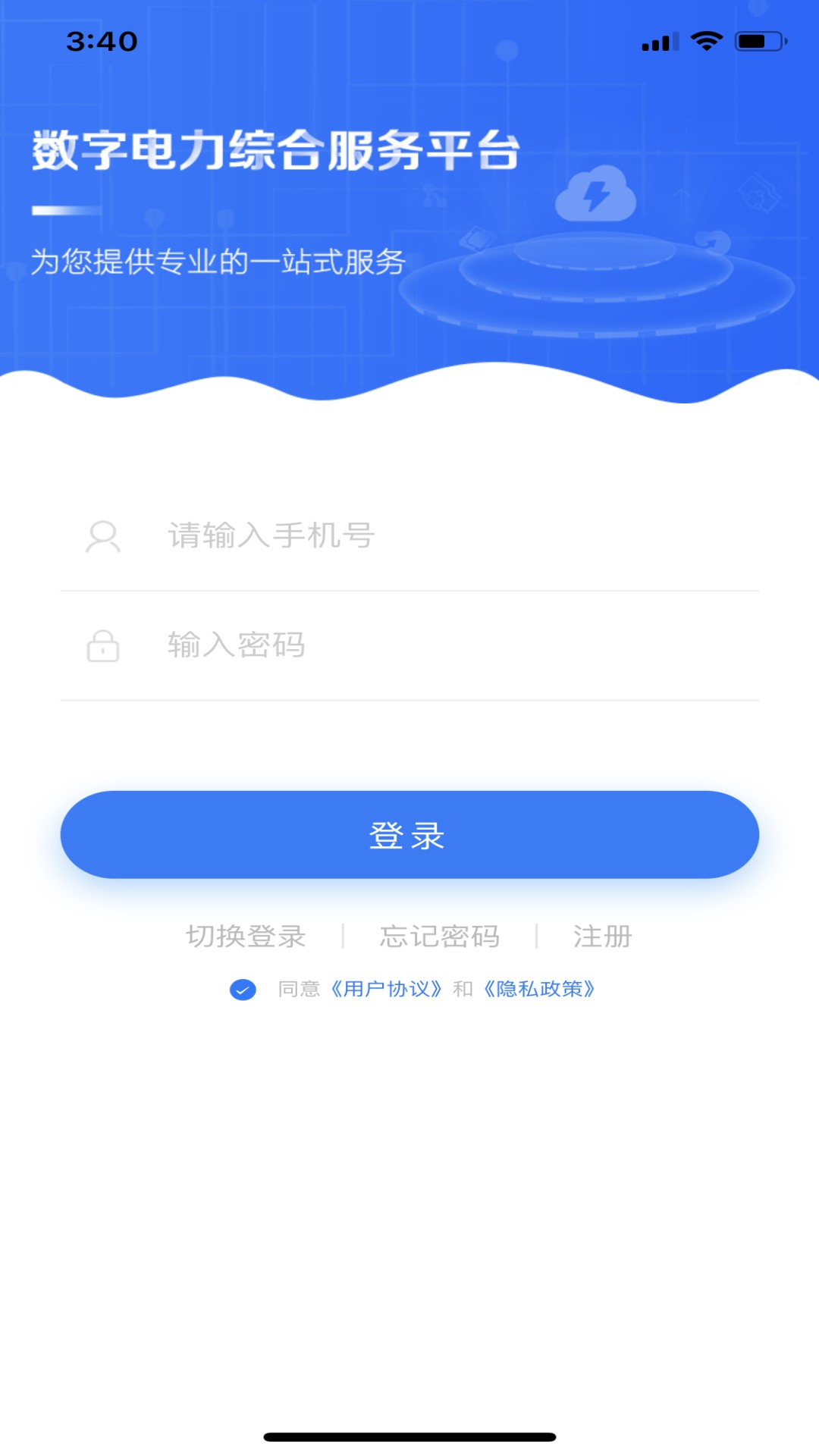Open 忘记密码 forgot password option
This screenshot has width=819, height=1456.
[440, 936]
